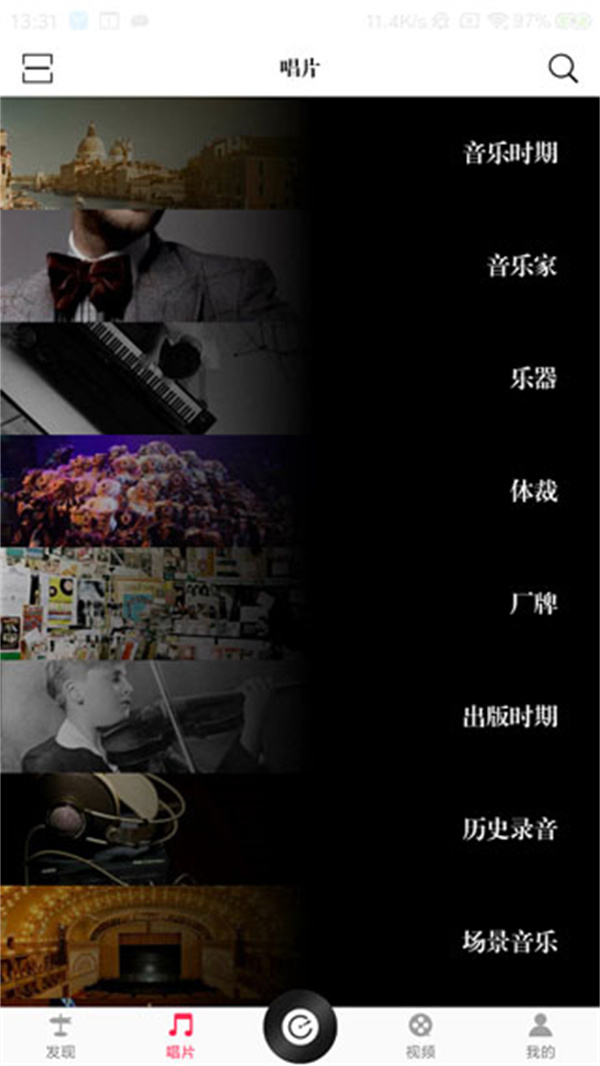Open the 乐器 category
Viewport: 600px width, 1066px height.
click(300, 378)
